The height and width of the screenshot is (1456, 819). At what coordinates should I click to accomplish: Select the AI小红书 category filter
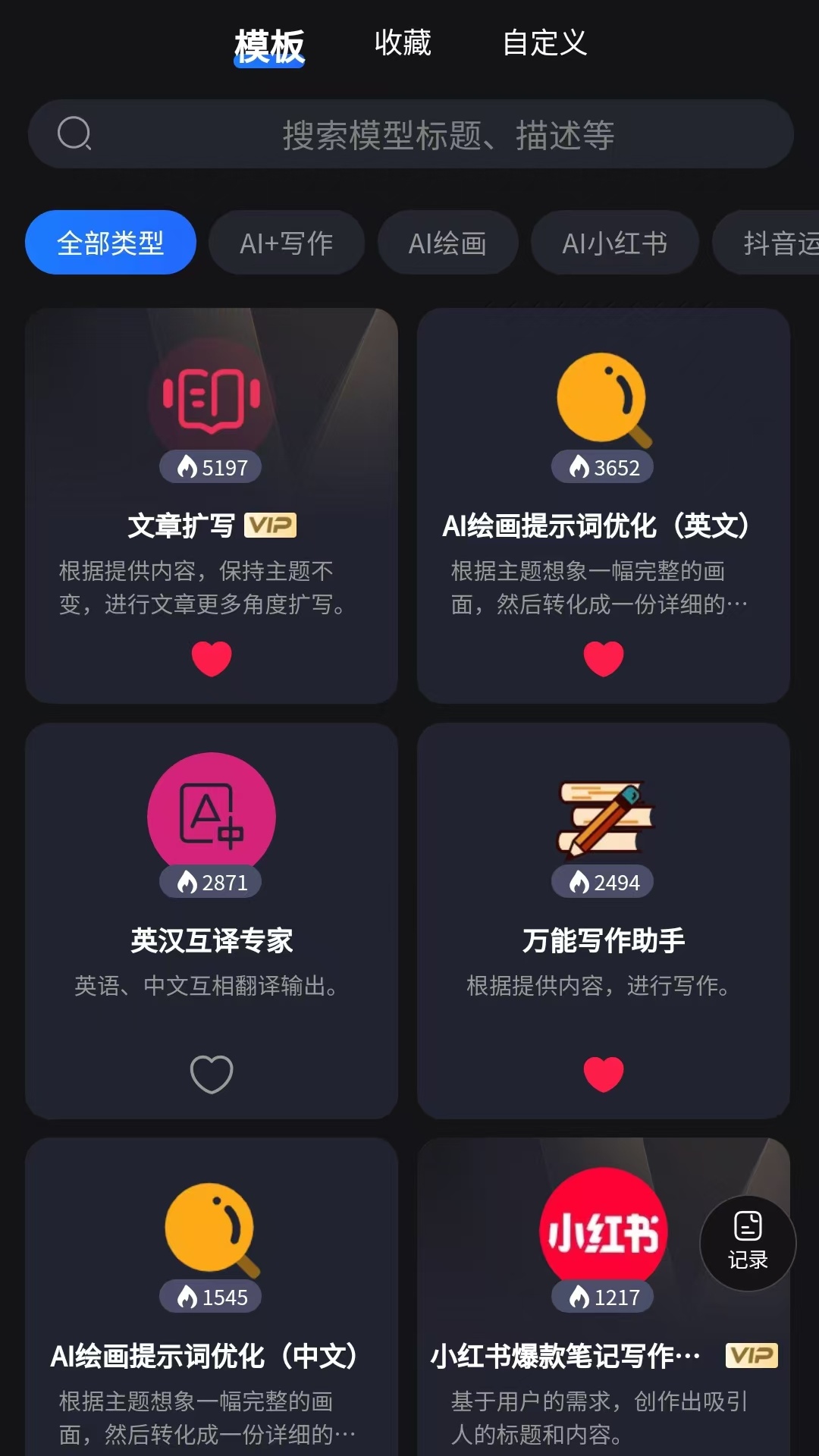pos(614,242)
